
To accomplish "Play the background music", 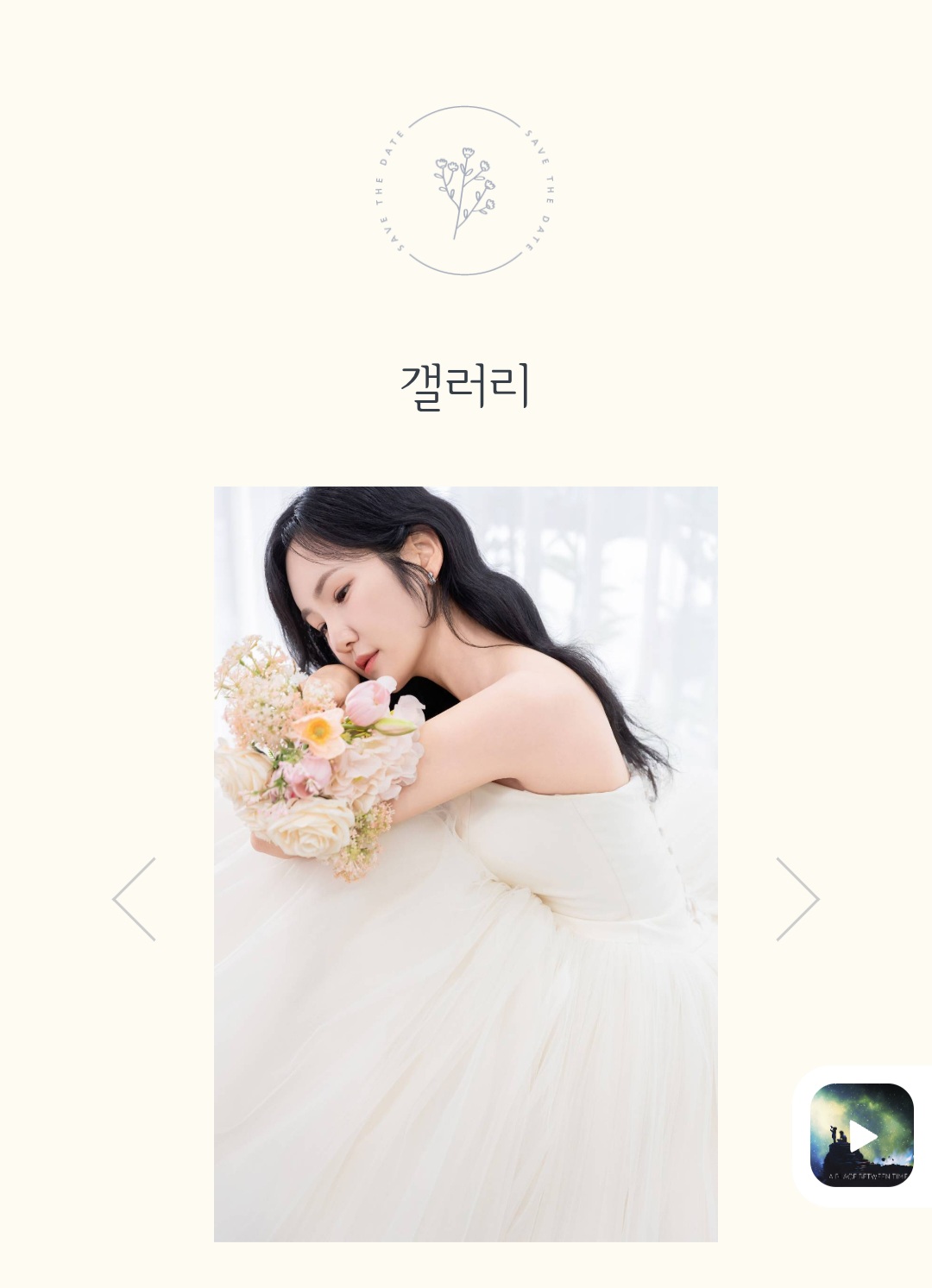I will click(861, 1134).
